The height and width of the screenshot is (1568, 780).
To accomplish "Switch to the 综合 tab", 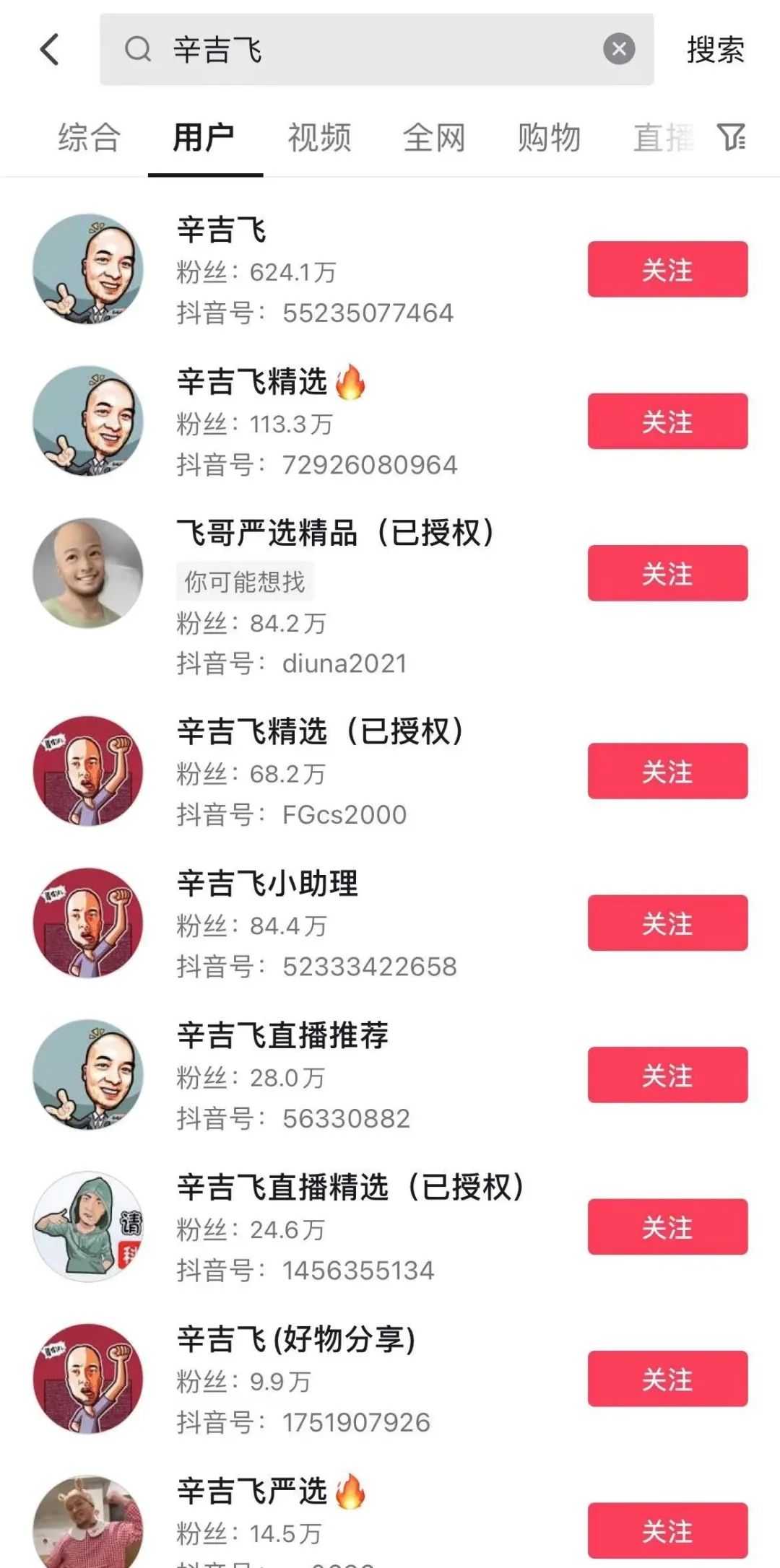I will [89, 137].
